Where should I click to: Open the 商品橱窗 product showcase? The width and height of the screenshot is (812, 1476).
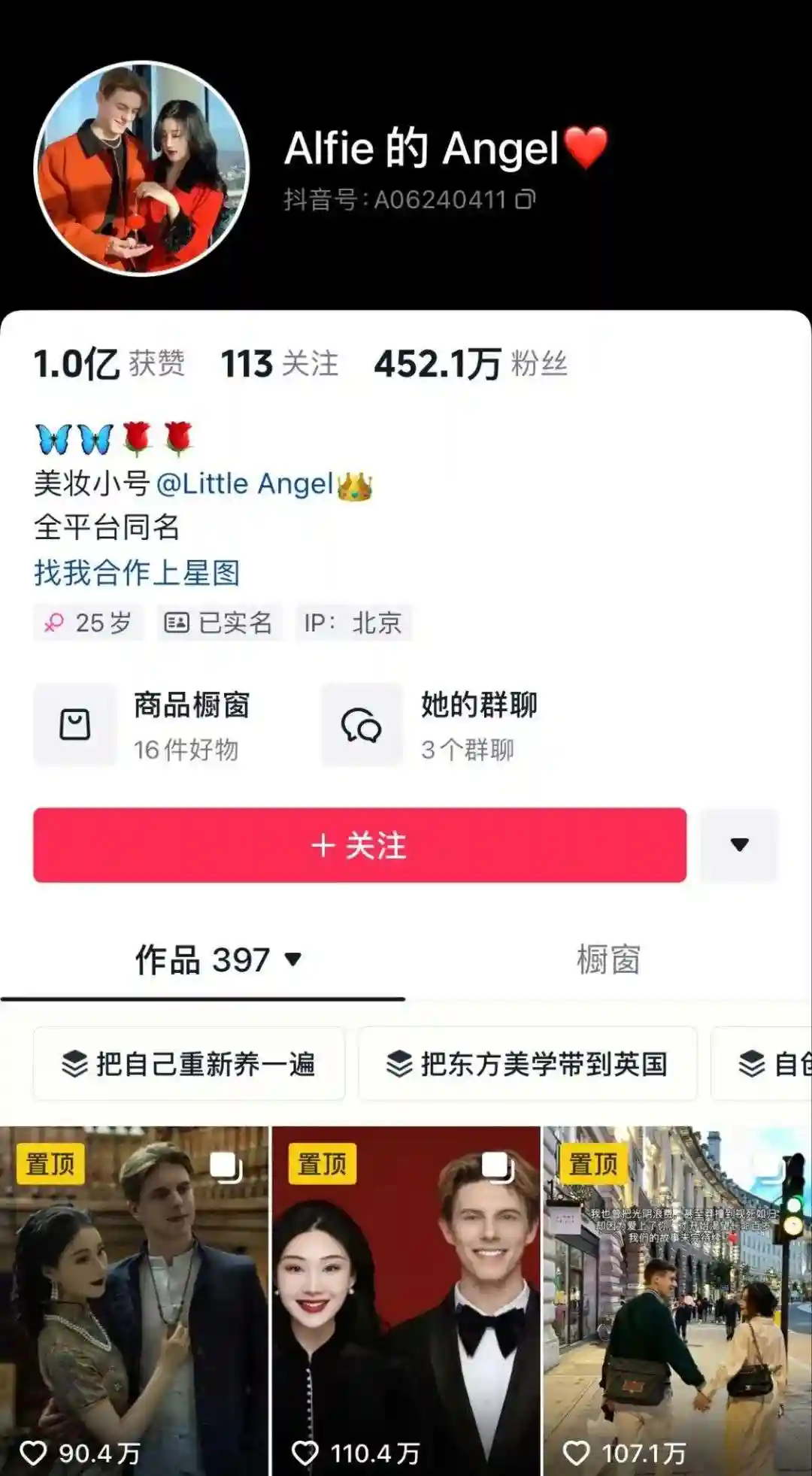[x=143, y=725]
